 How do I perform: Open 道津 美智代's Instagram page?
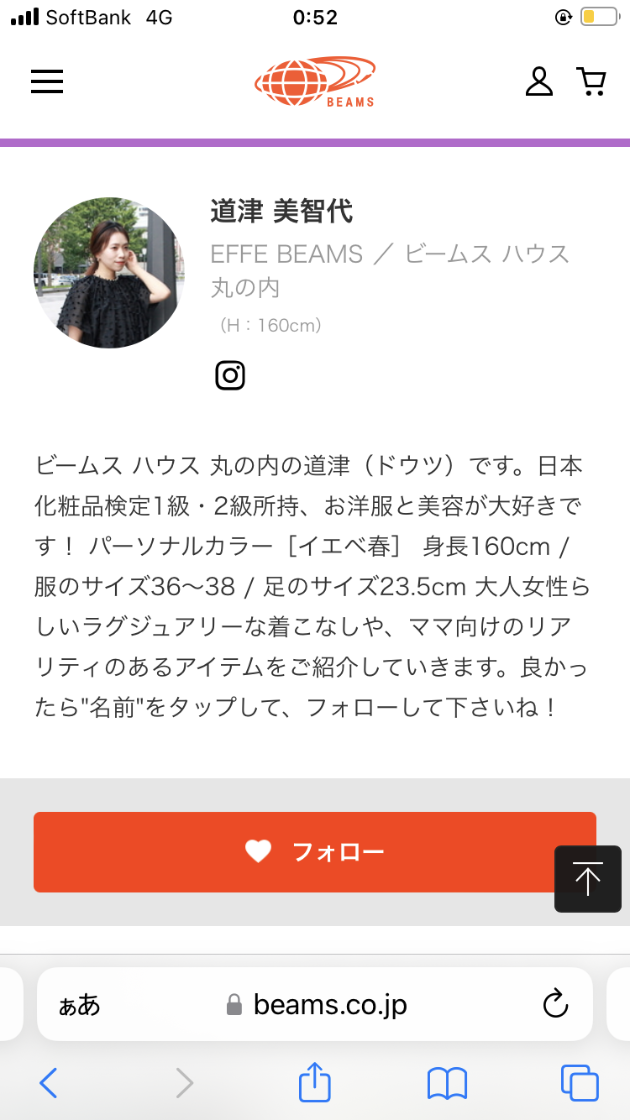click(x=230, y=375)
